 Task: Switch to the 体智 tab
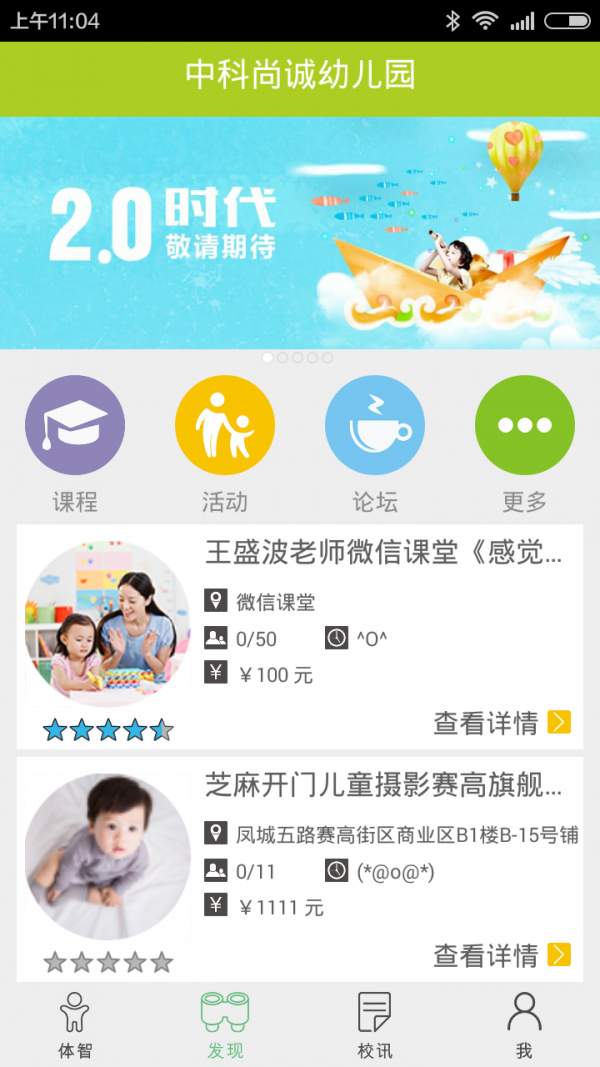click(x=75, y=1025)
